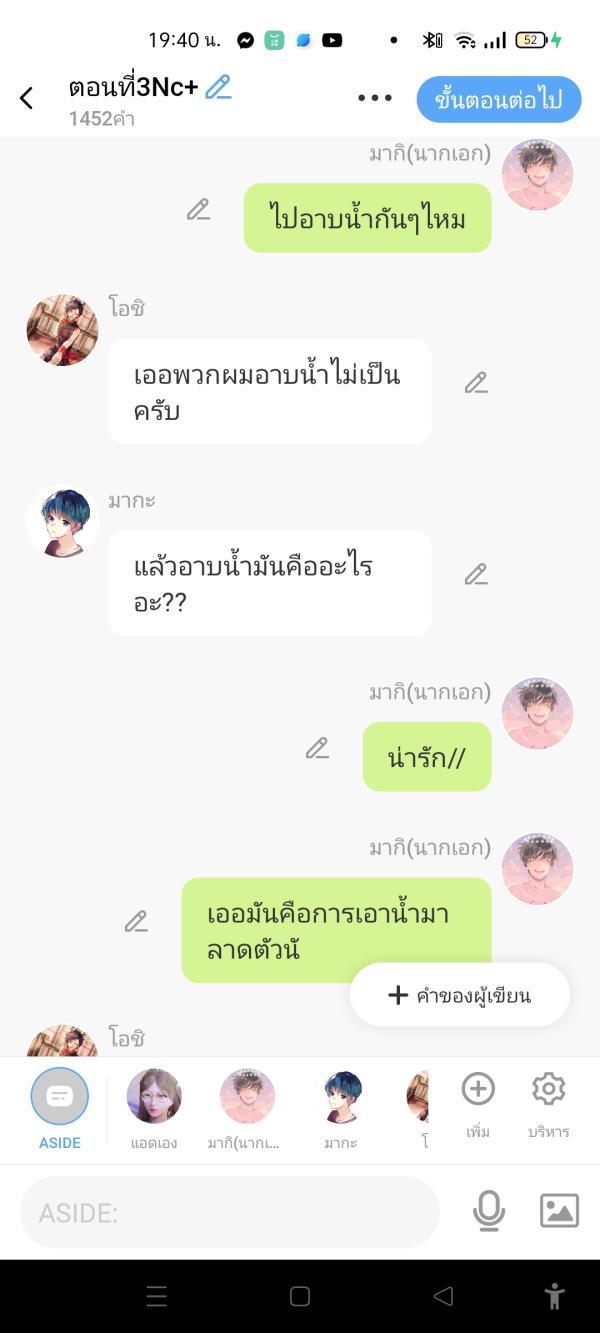The height and width of the screenshot is (1333, 600).
Task: Add a new character with เพิ่ม
Action: [478, 1100]
